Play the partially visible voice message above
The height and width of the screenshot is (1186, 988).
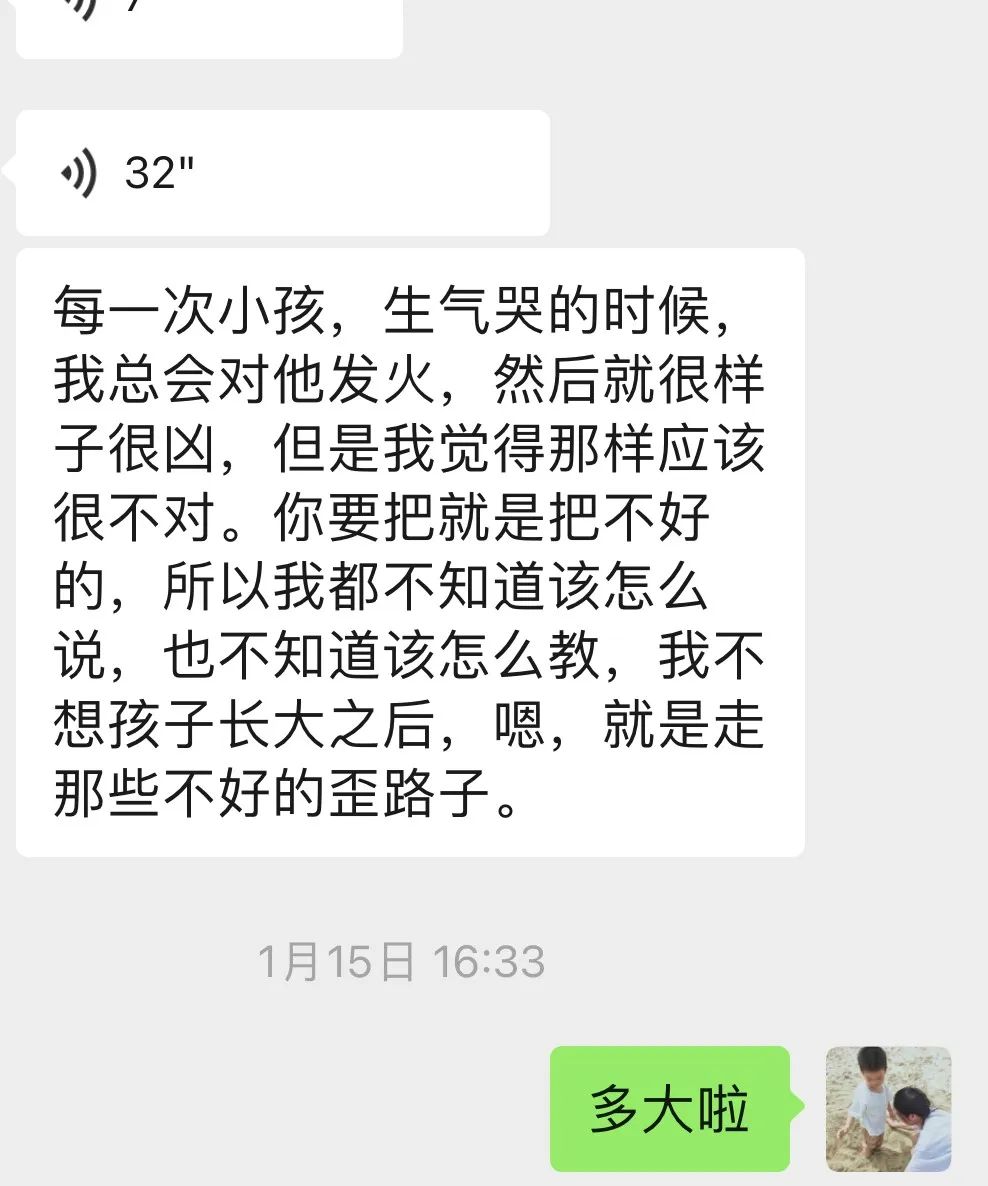pyautogui.click(x=208, y=25)
